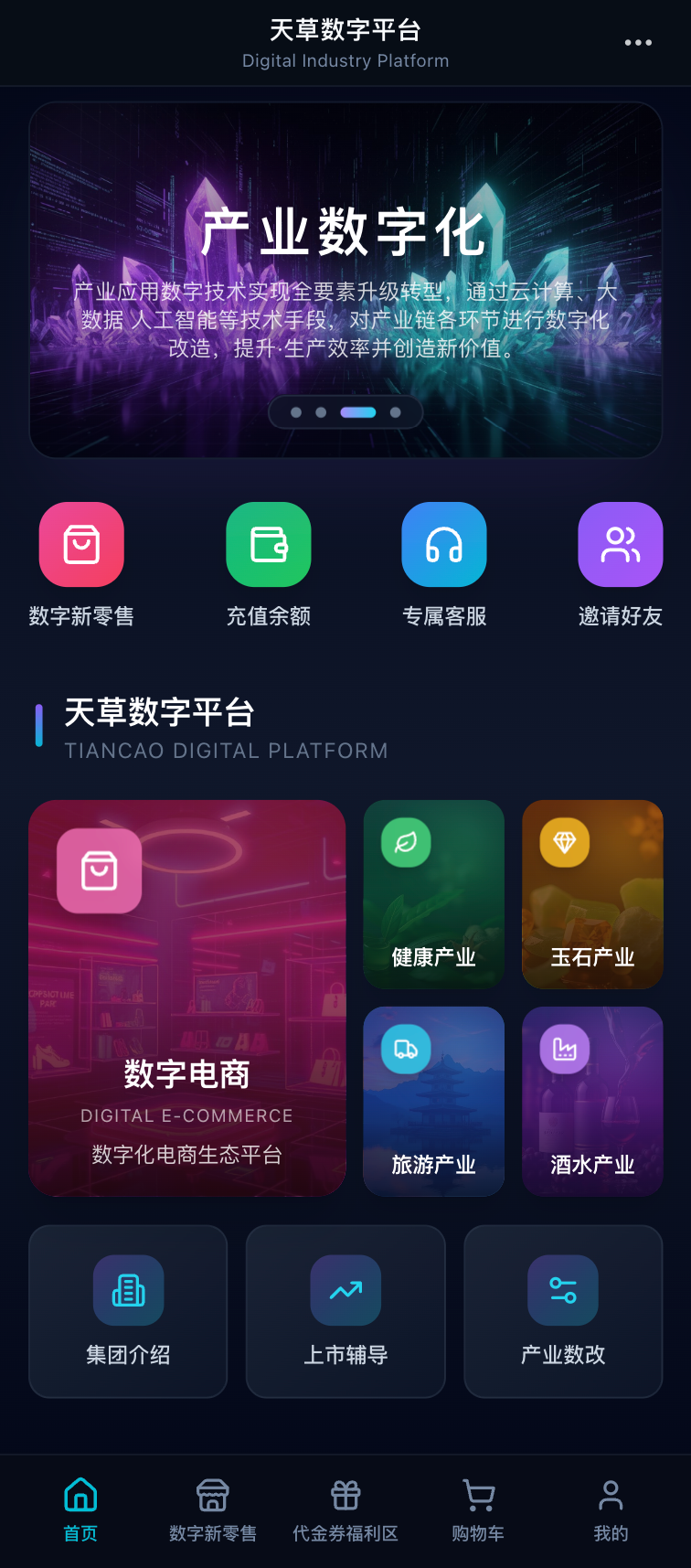Viewport: 691px width, 1568px height.
Task: Tap the 产业数改 button
Action: tap(562, 1312)
